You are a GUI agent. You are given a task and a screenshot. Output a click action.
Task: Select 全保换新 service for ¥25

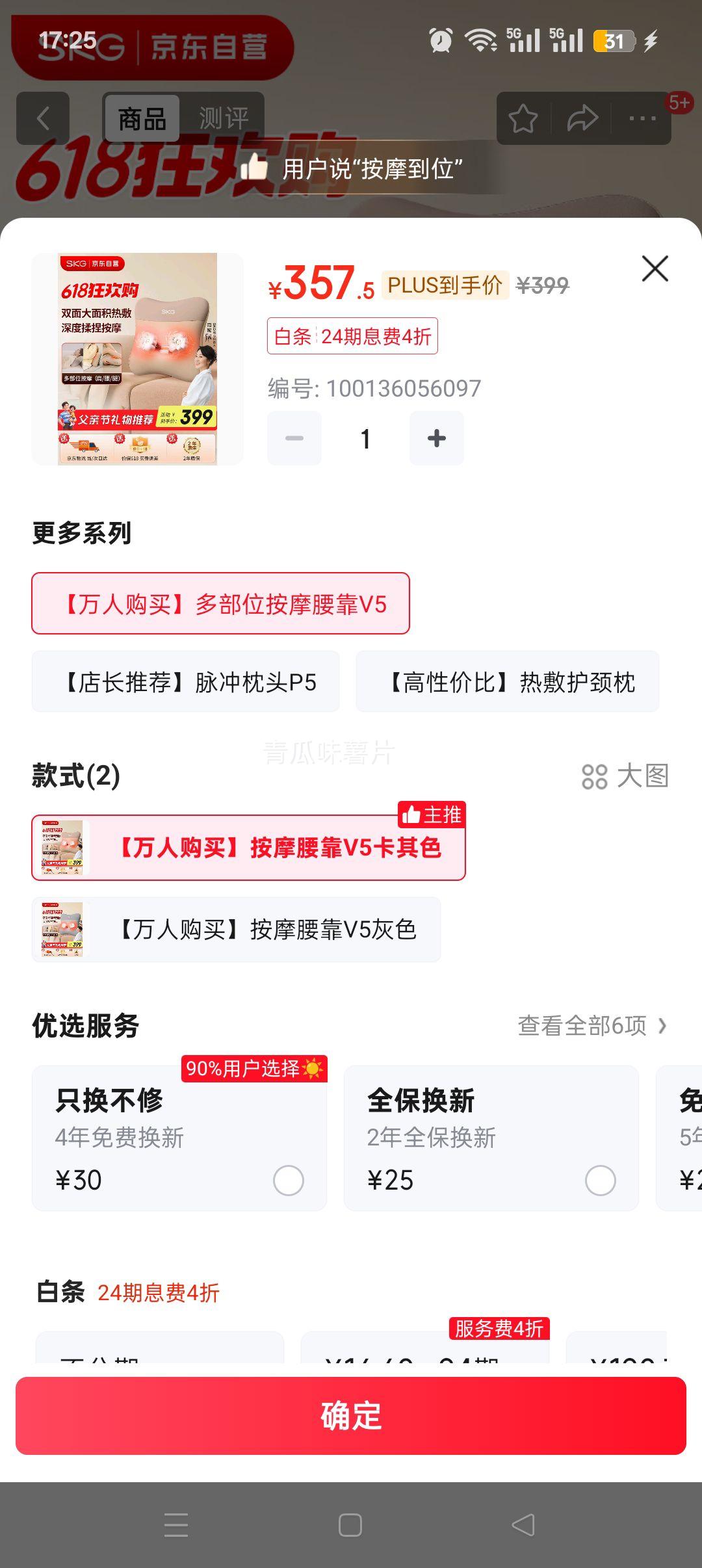(600, 1180)
